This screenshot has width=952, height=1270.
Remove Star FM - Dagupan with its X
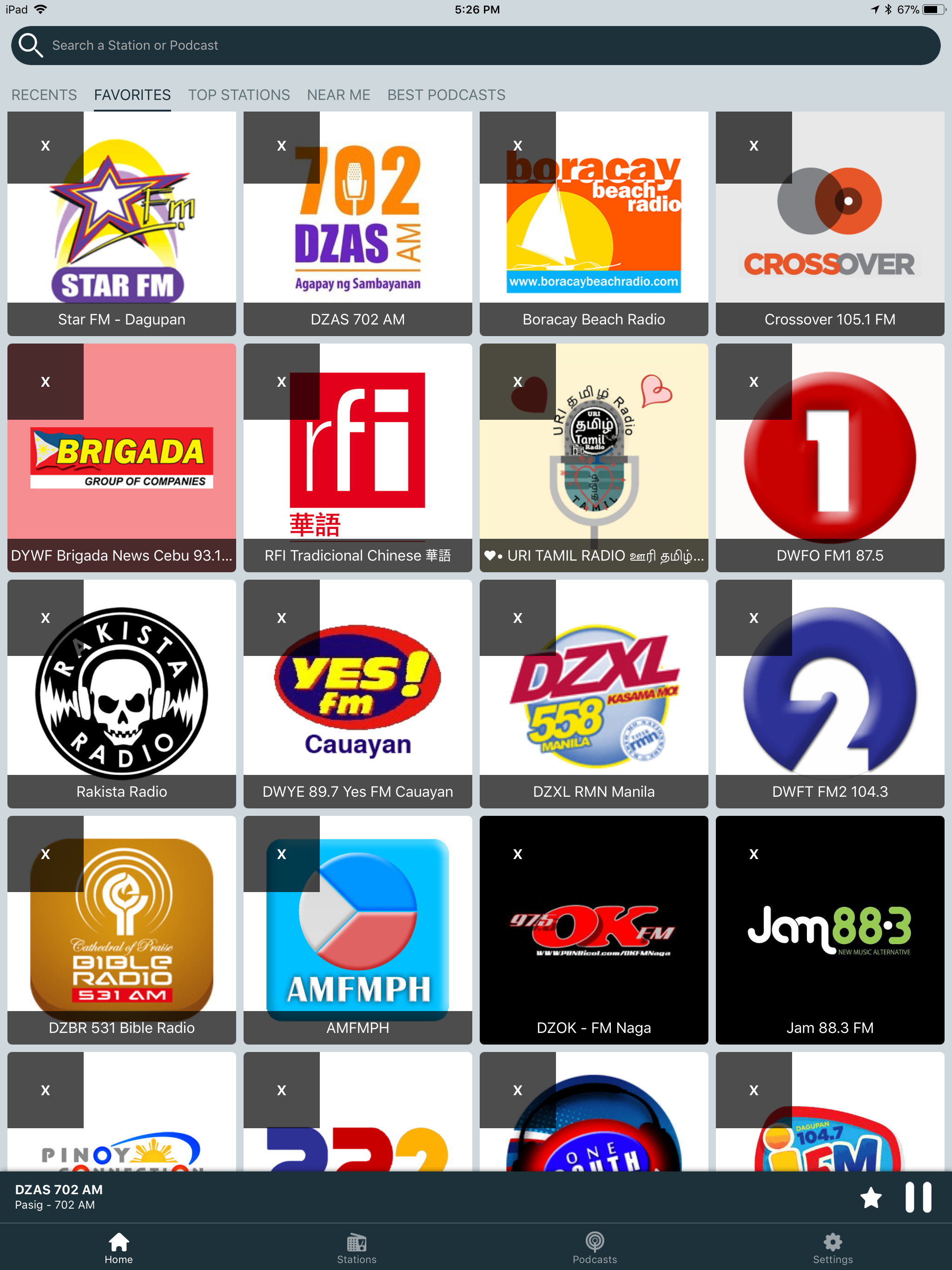pyautogui.click(x=45, y=145)
